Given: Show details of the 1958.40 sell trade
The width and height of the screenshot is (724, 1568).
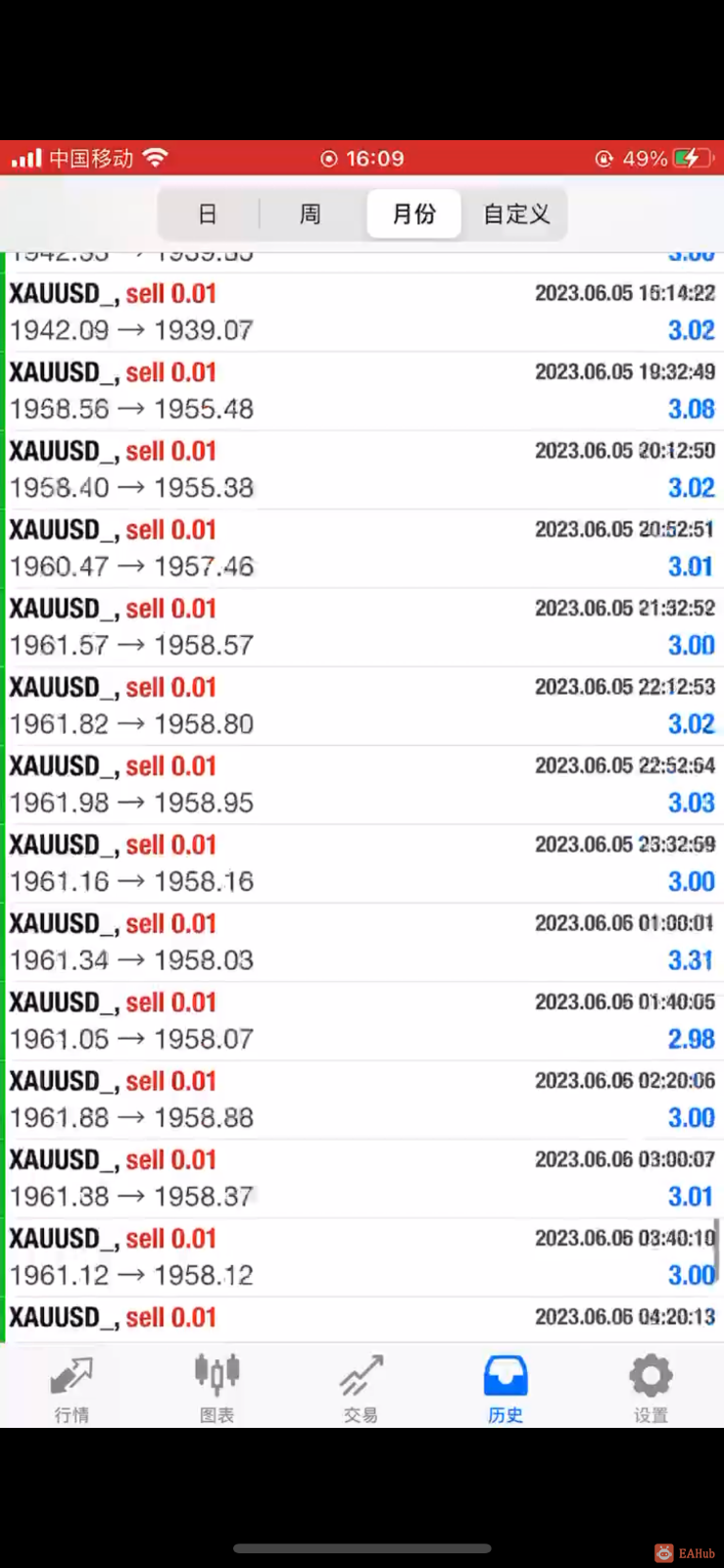Looking at the screenshot, I should coord(362,469).
